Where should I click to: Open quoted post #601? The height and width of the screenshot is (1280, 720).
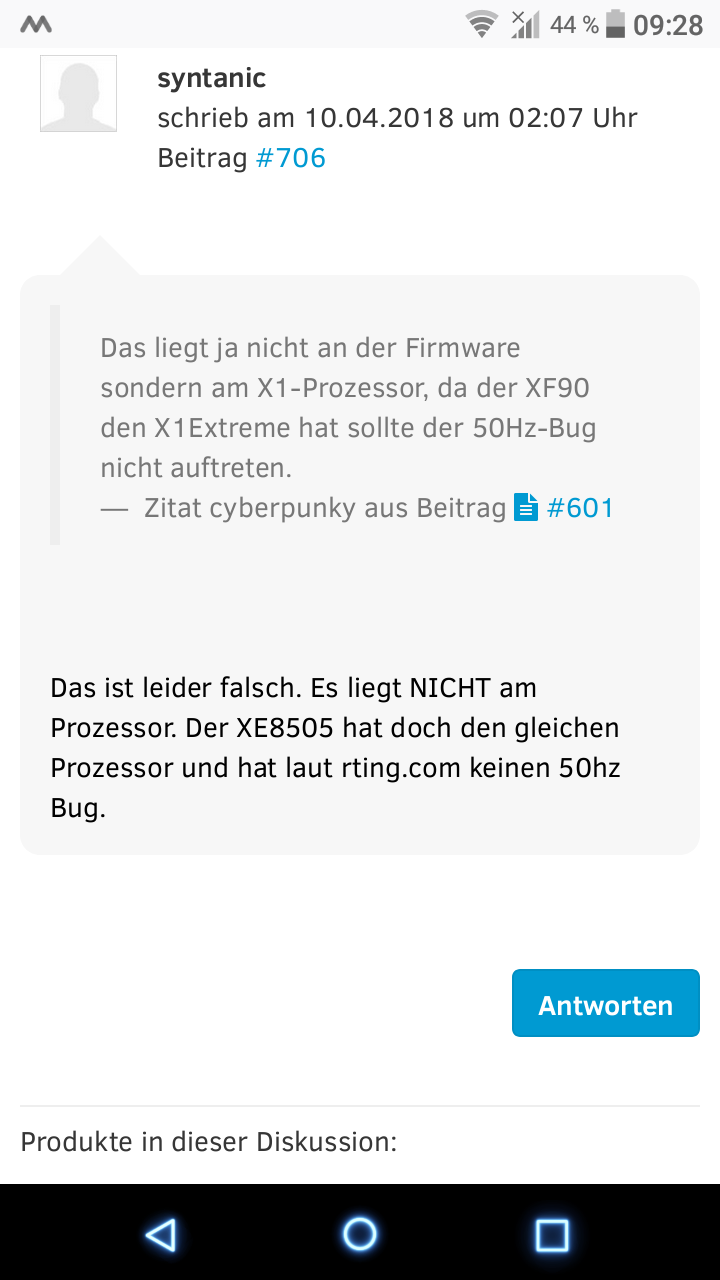(x=580, y=508)
